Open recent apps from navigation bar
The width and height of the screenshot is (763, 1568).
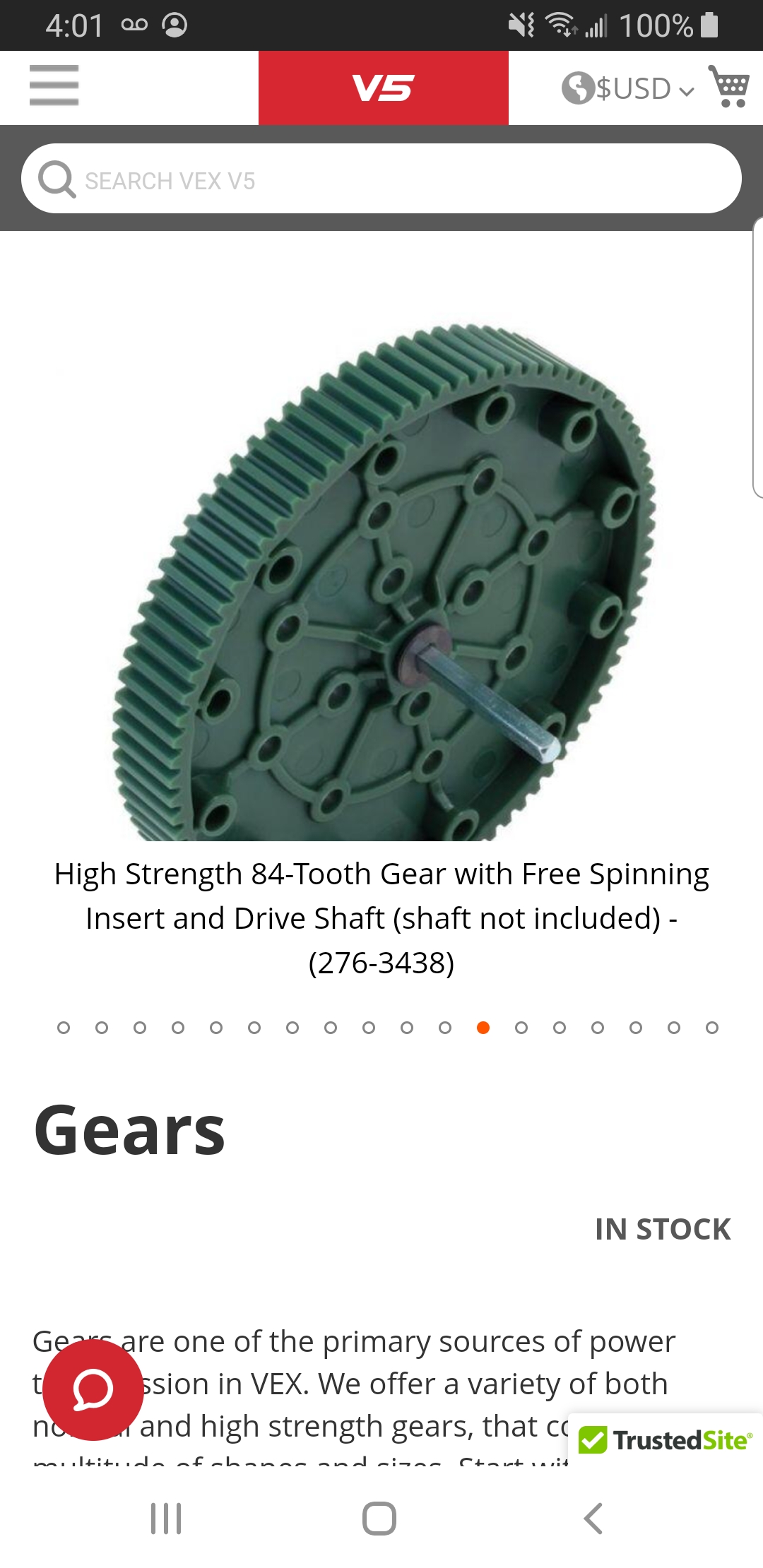click(x=167, y=1519)
